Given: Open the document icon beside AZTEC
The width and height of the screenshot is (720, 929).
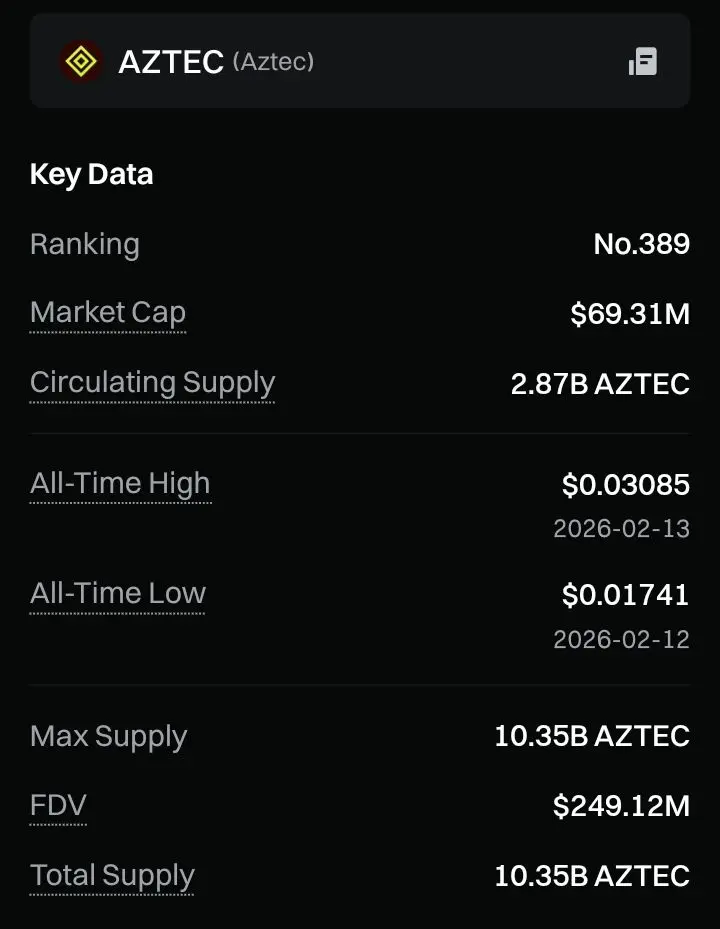Looking at the screenshot, I should [643, 62].
